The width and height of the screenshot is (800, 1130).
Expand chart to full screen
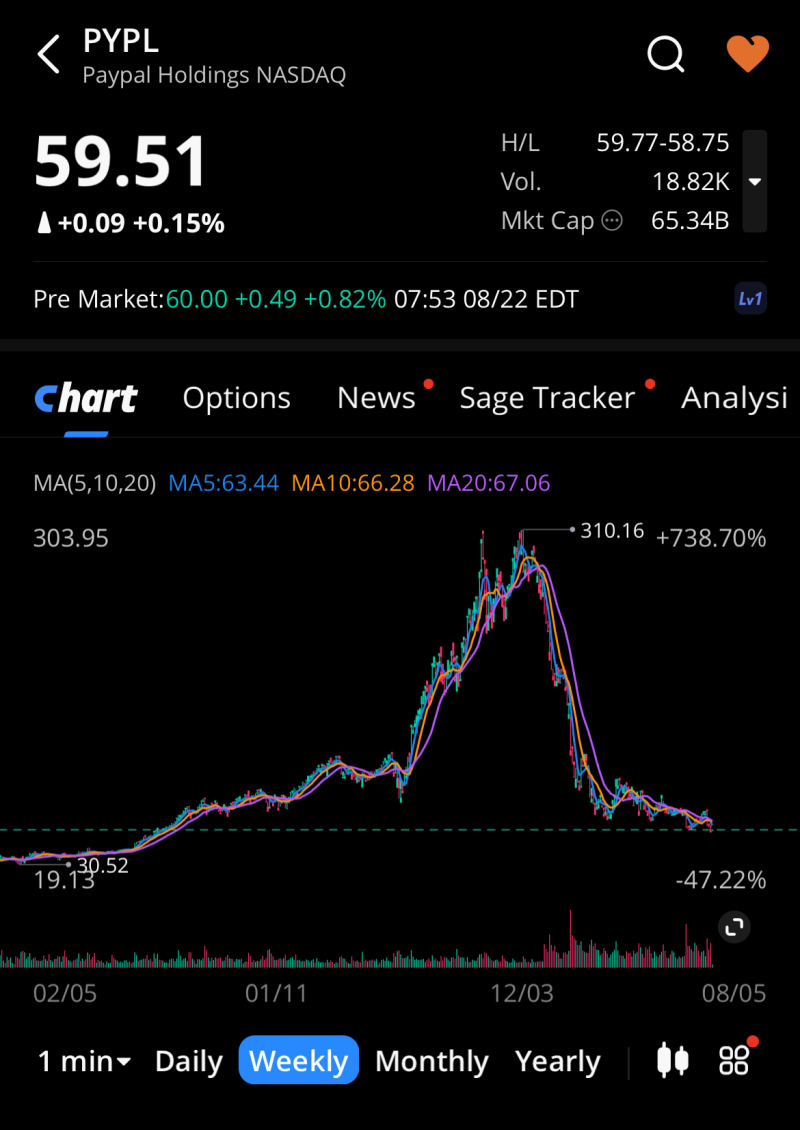(735, 927)
